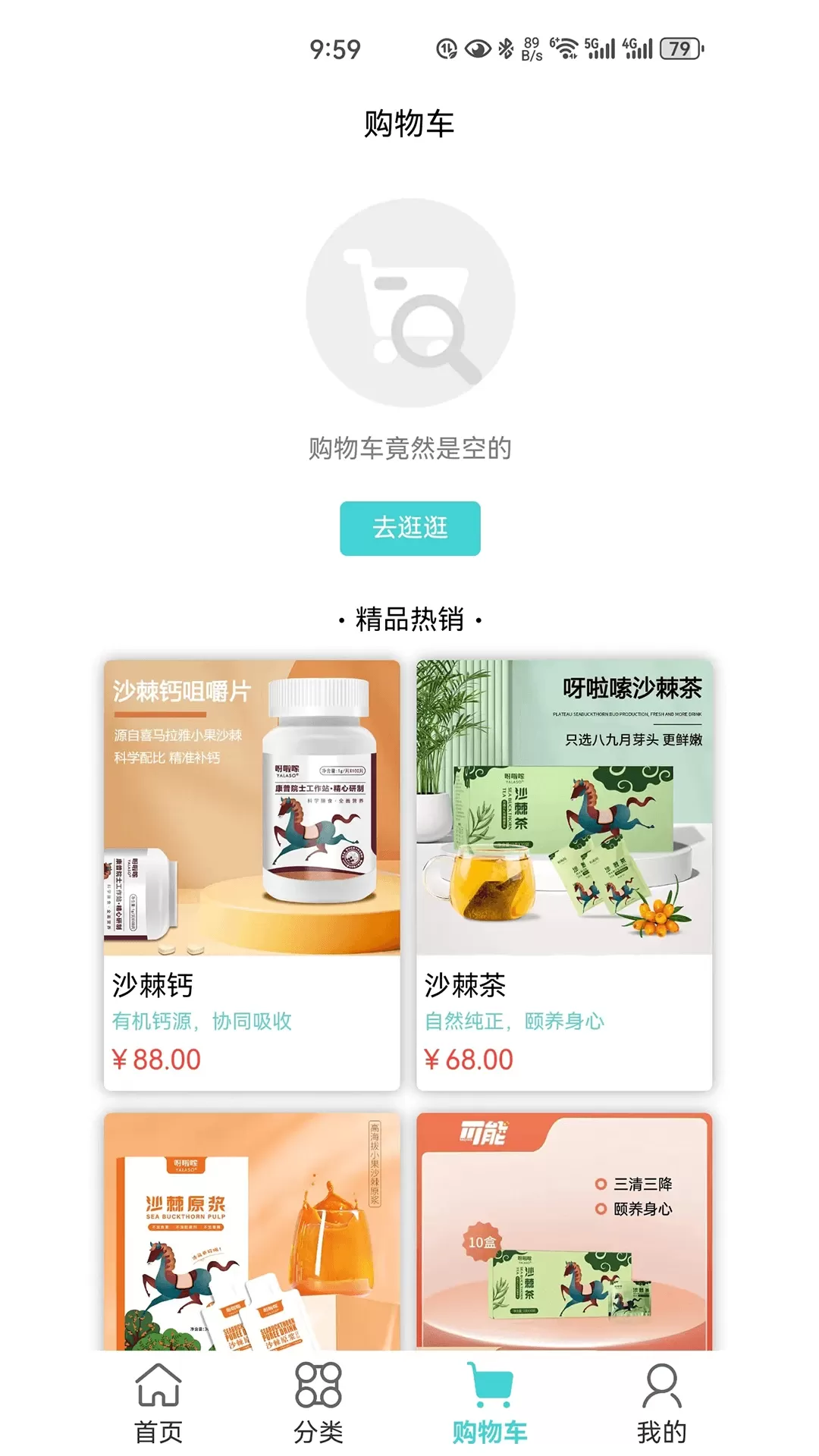View the 三清三降 10盒 product card

point(564,1232)
